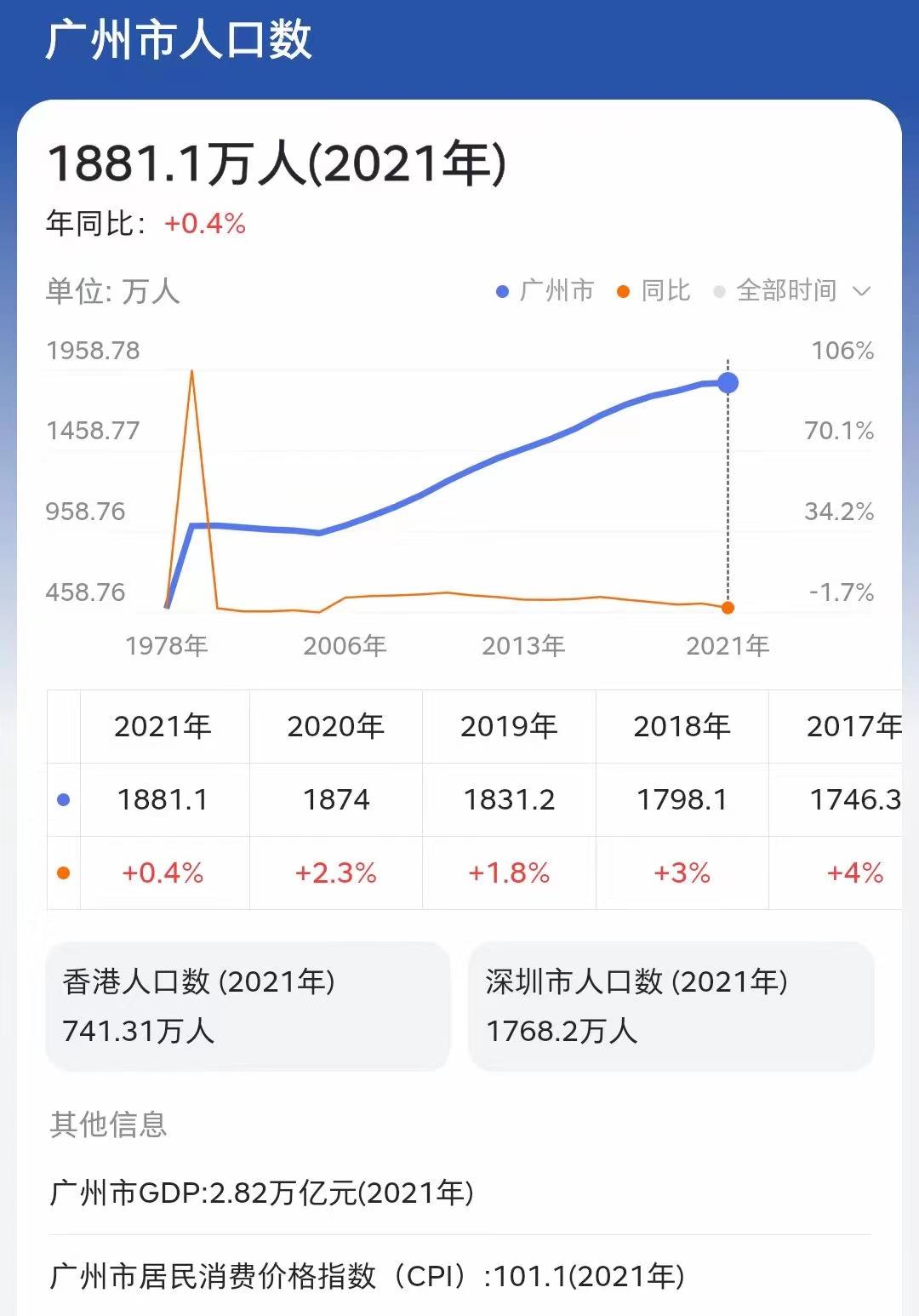Select the 2019年 column header
Image resolution: width=919 pixels, height=1316 pixels.
[x=508, y=726]
